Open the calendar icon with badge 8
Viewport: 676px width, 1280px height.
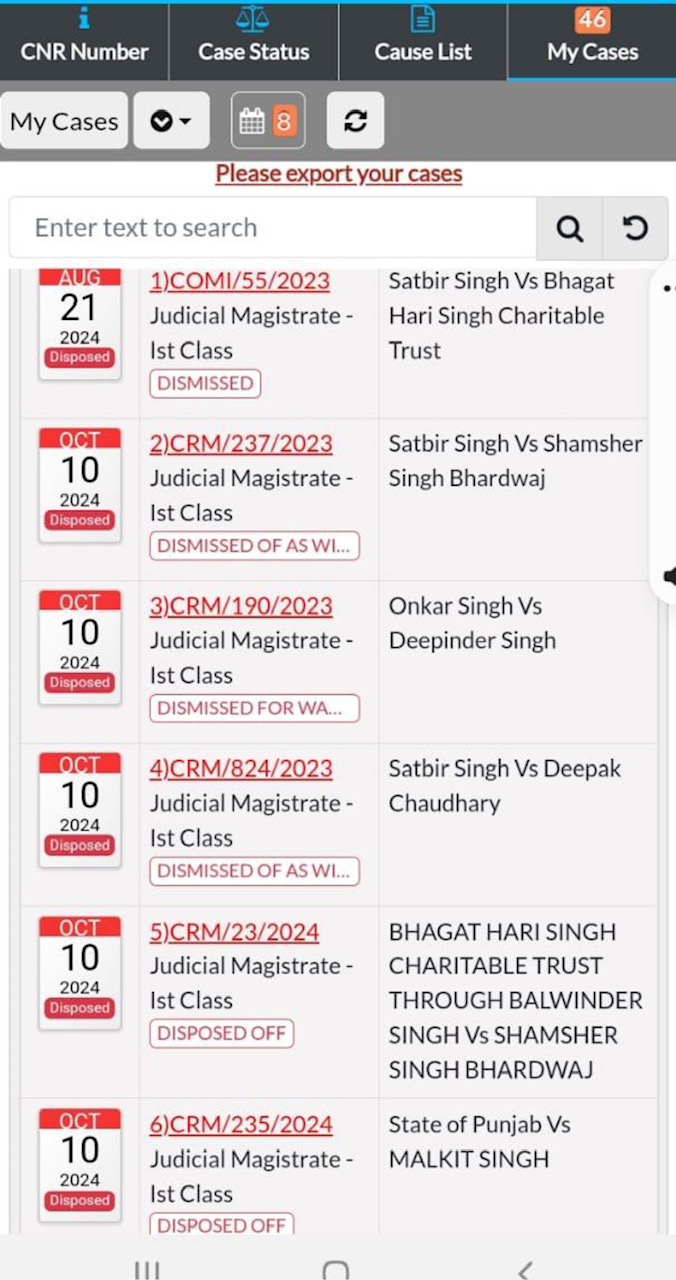pos(267,121)
